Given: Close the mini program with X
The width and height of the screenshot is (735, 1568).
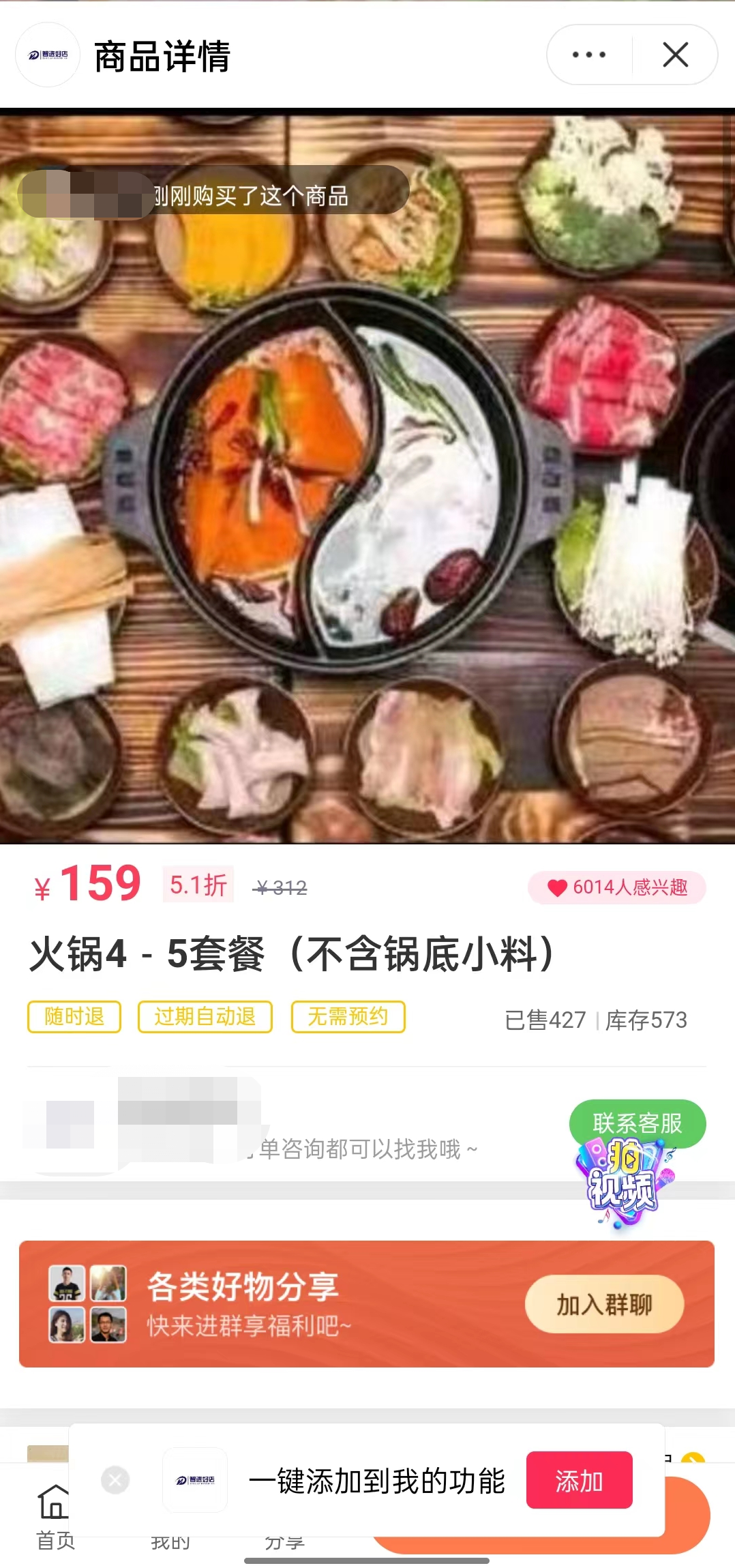Looking at the screenshot, I should pos(675,55).
